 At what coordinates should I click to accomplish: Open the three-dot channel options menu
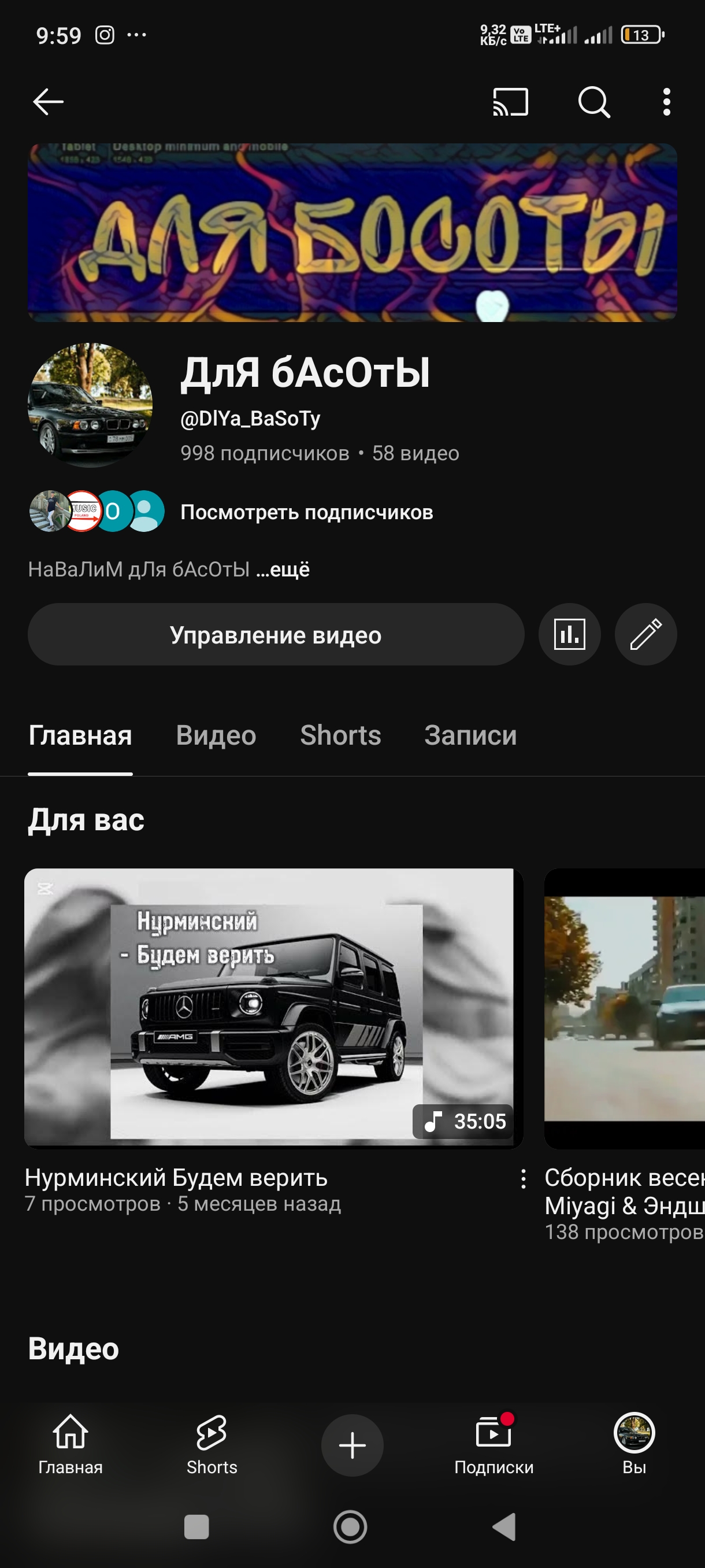pyautogui.click(x=667, y=102)
